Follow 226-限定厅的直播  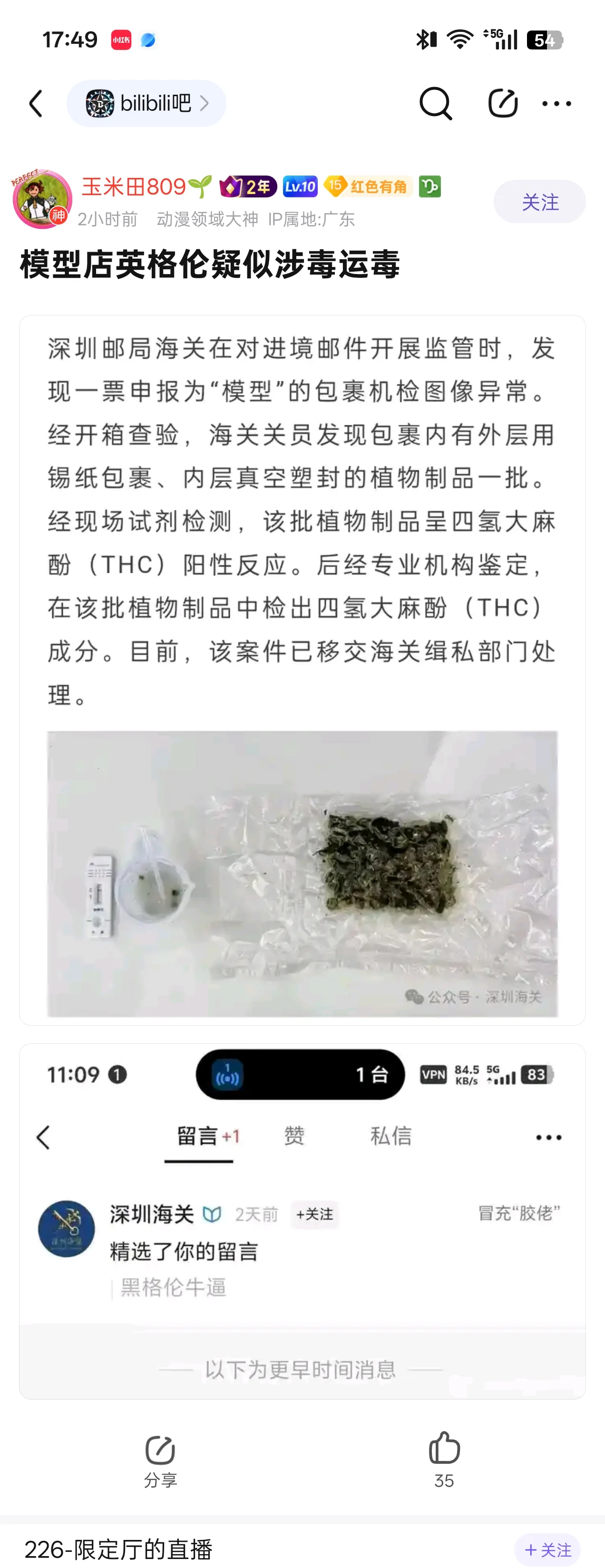(547, 1549)
